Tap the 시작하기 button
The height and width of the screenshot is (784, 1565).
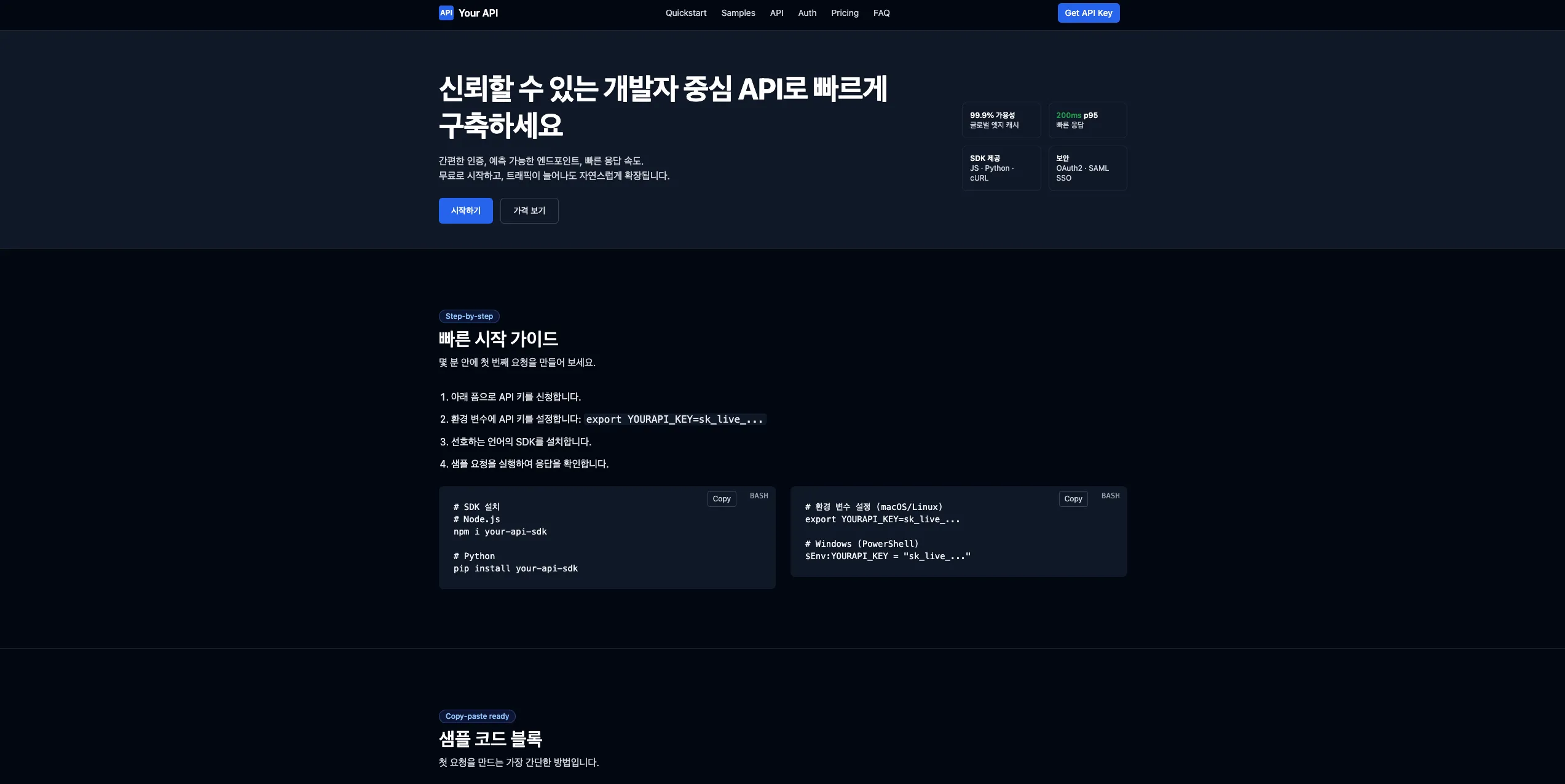[465, 211]
